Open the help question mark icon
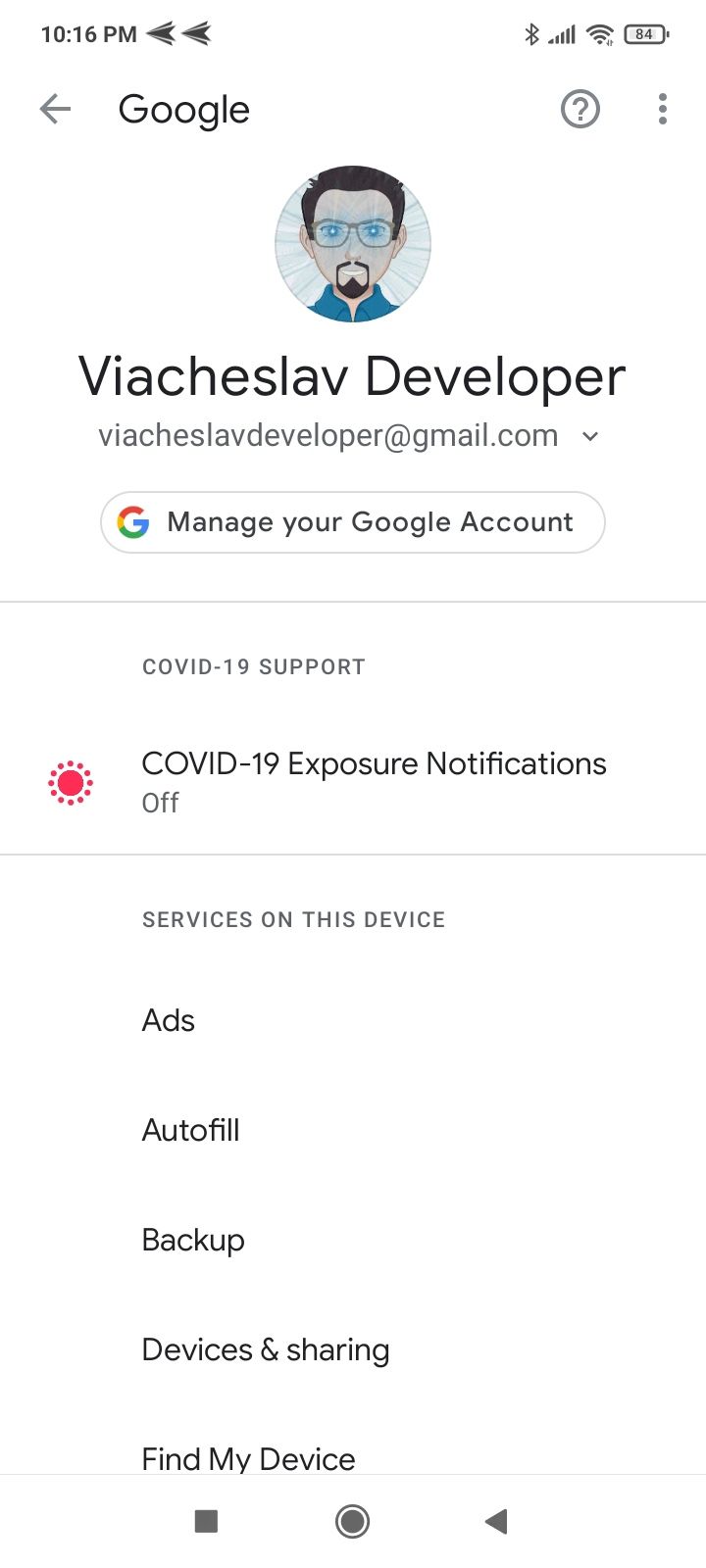The image size is (706, 1568). pos(580,109)
